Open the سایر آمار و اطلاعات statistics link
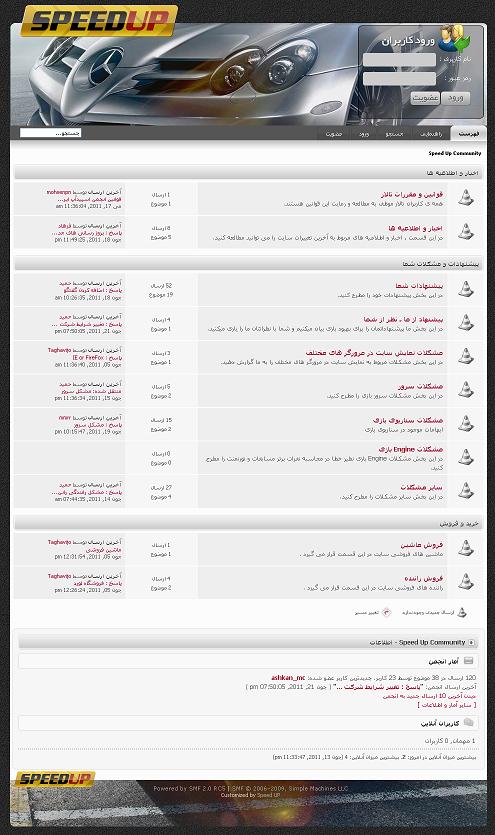Screen dimensions: 495x835 click(x=447, y=705)
